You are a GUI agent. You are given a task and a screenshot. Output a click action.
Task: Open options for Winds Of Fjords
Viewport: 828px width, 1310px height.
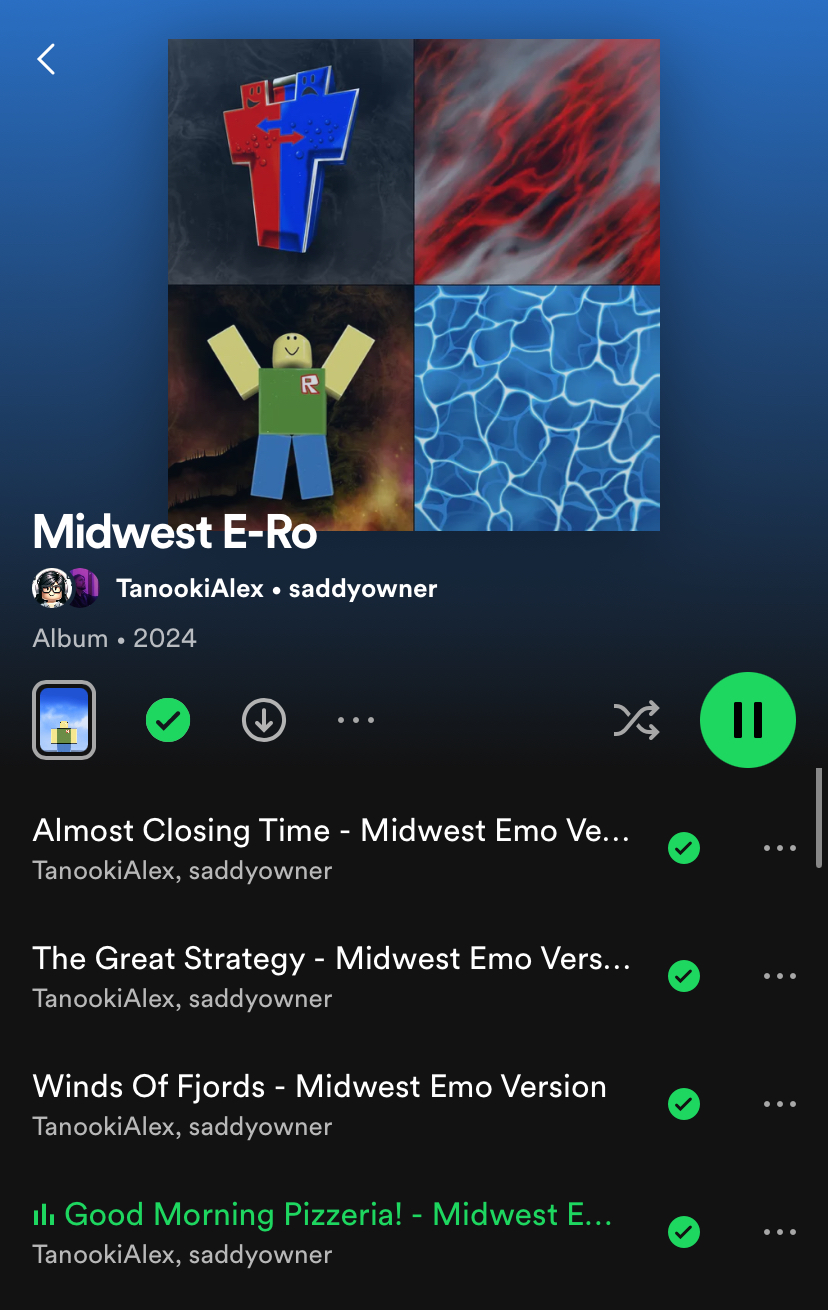point(779,1104)
